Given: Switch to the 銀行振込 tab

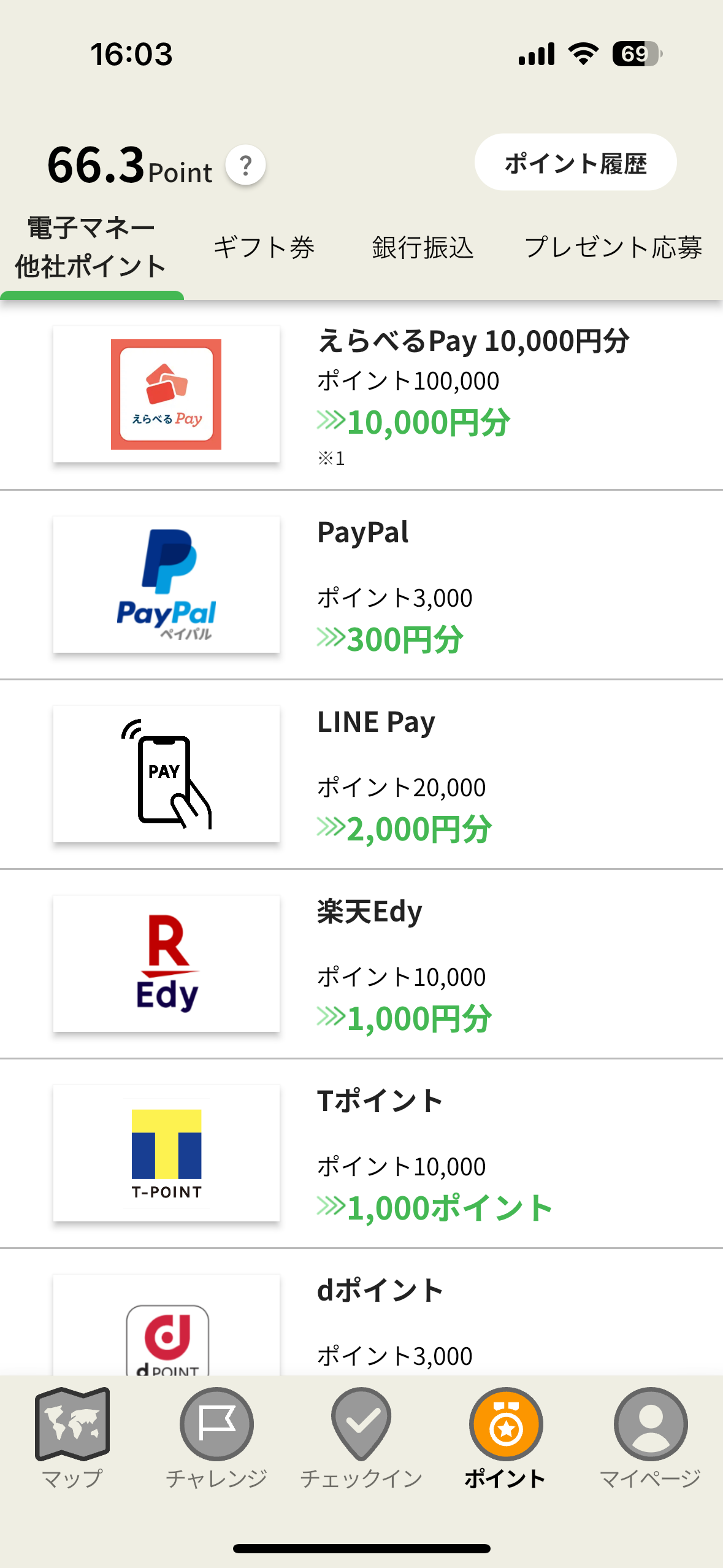Looking at the screenshot, I should [x=423, y=247].
